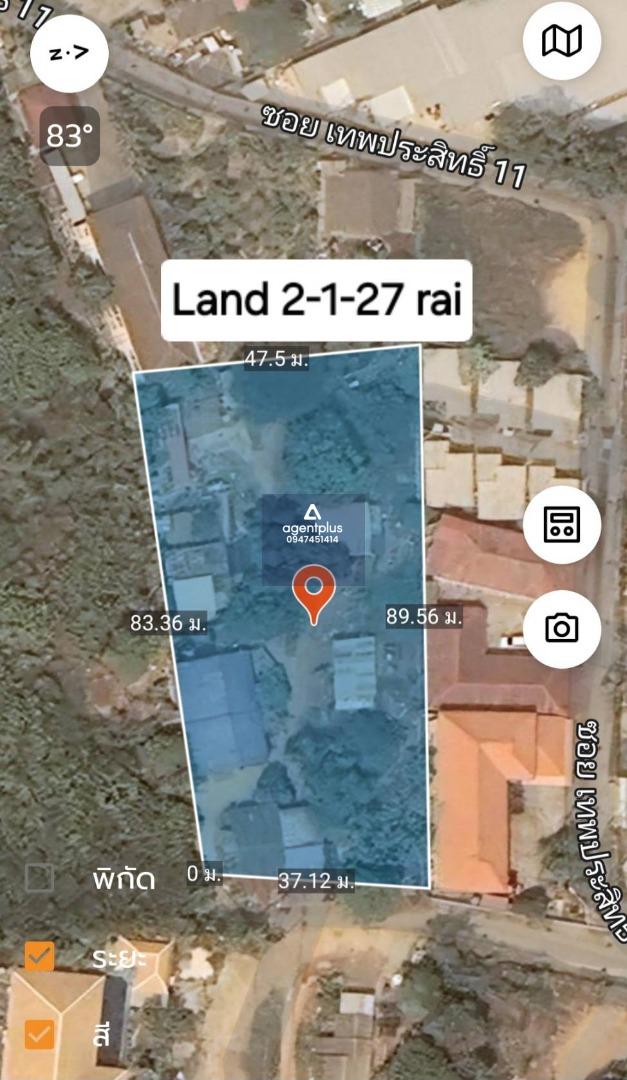Uncheck the สี checkbox
The image size is (627, 1080).
click(39, 1034)
